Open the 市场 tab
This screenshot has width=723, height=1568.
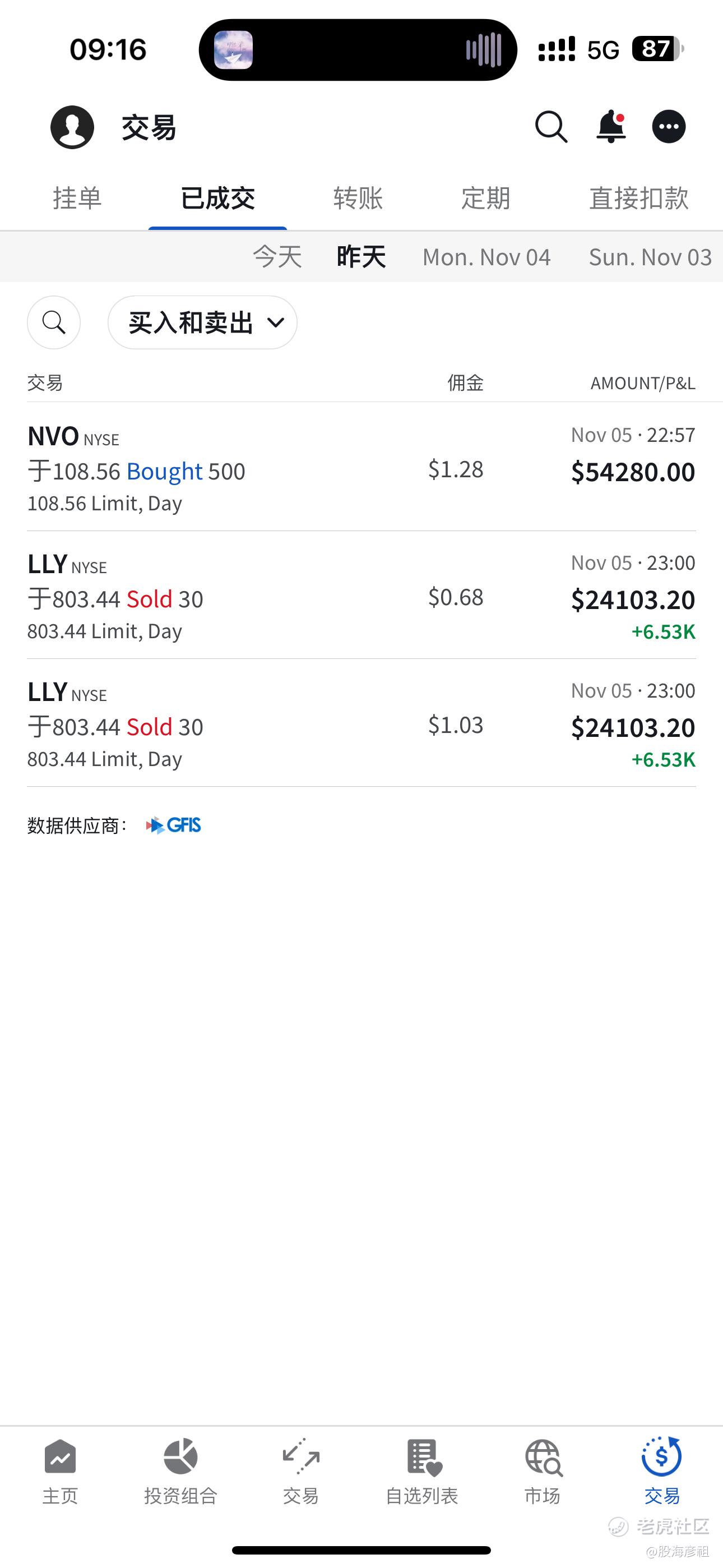(543, 1470)
